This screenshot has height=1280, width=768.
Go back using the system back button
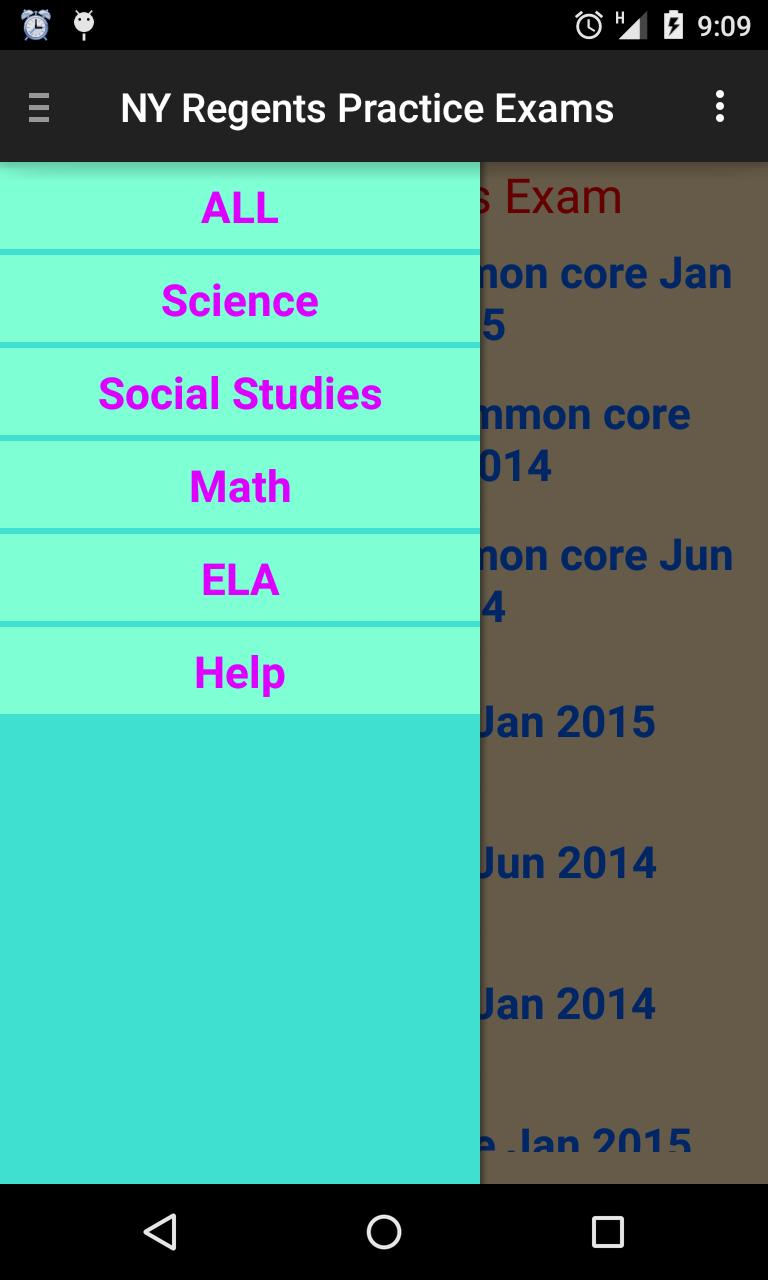click(x=160, y=1231)
